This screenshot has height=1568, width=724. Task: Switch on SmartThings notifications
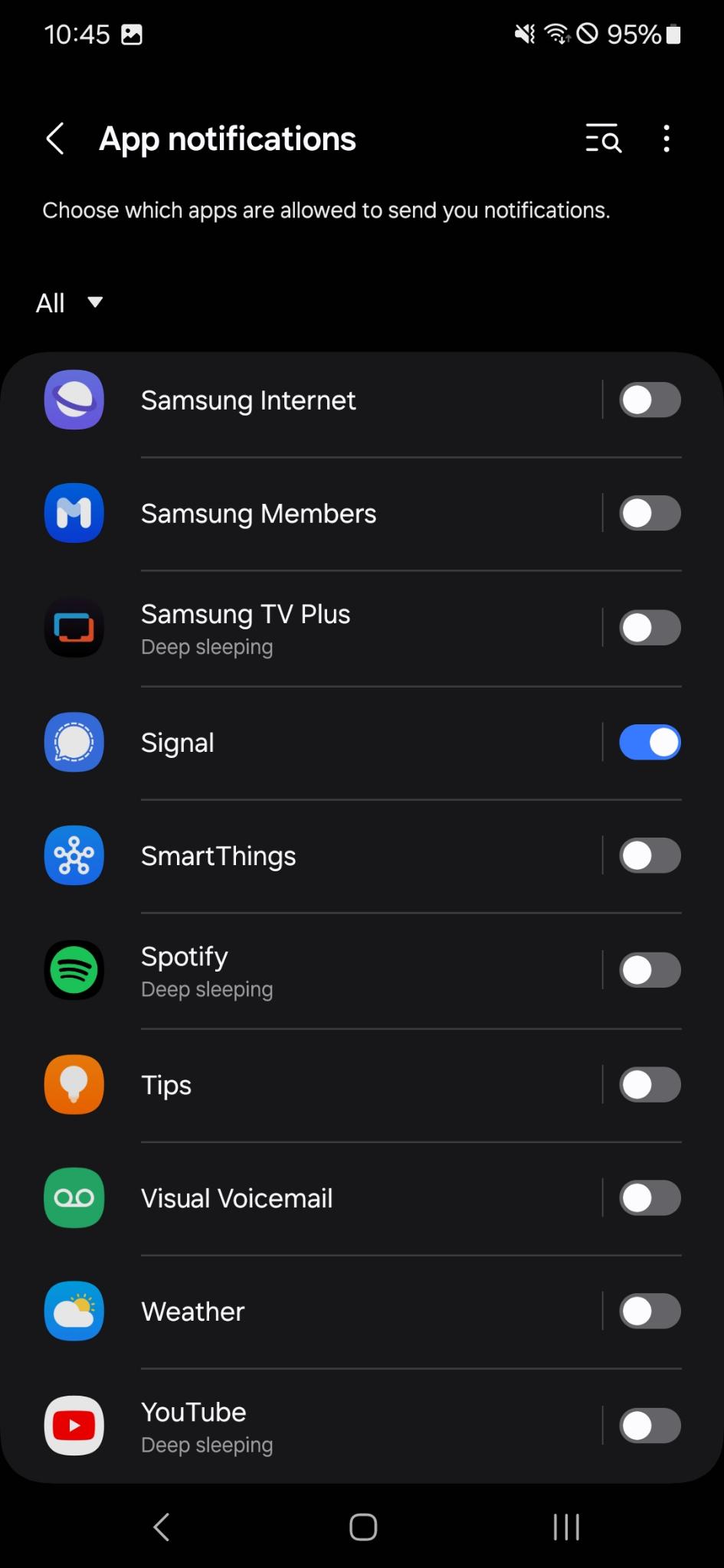click(x=650, y=856)
